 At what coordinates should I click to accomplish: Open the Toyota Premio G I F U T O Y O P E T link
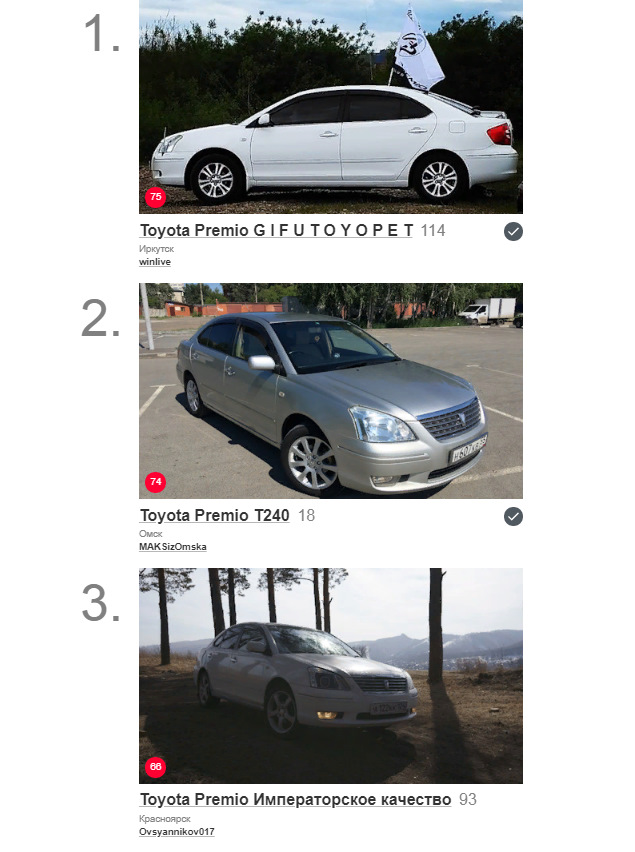276,231
